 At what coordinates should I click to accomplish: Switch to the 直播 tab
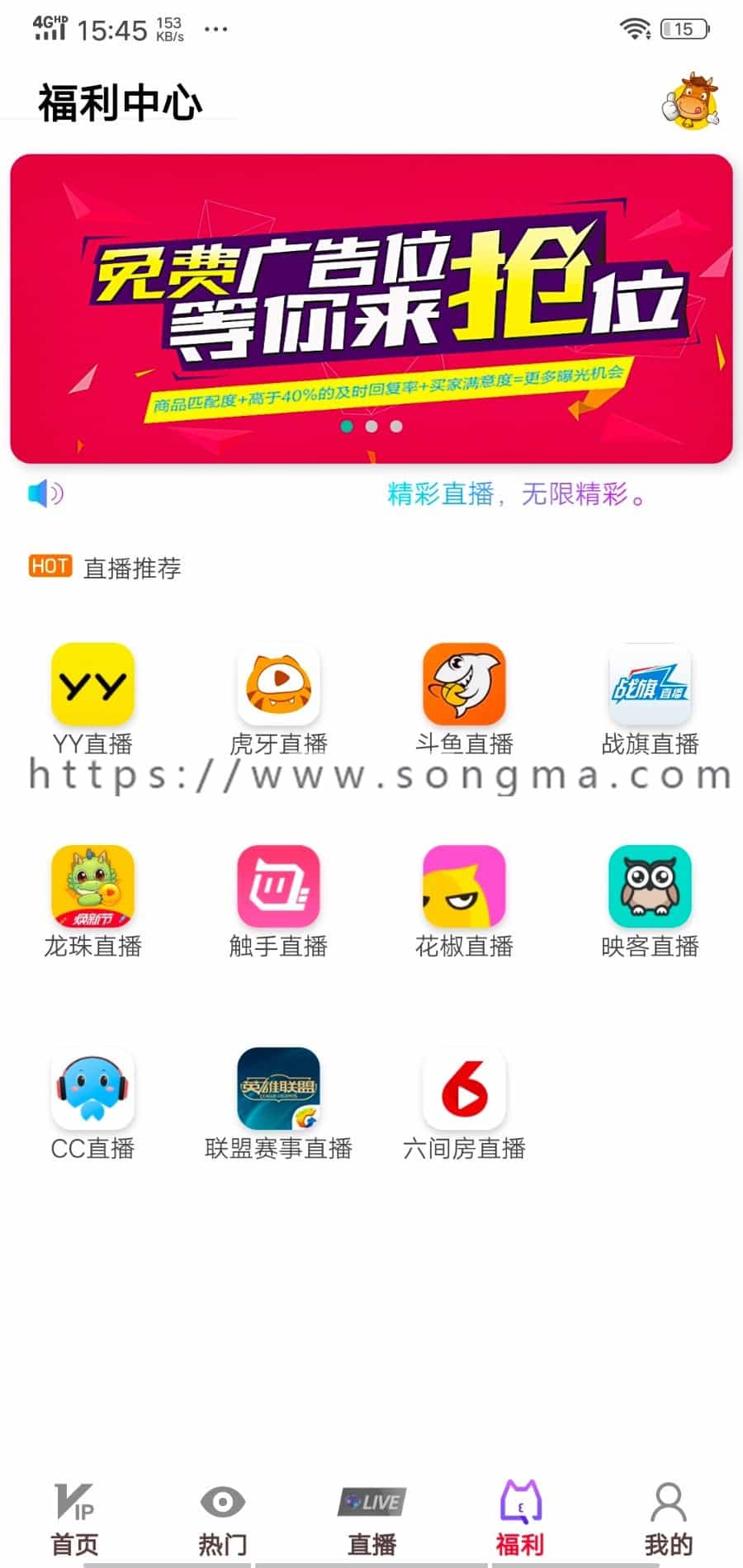pos(371,1520)
